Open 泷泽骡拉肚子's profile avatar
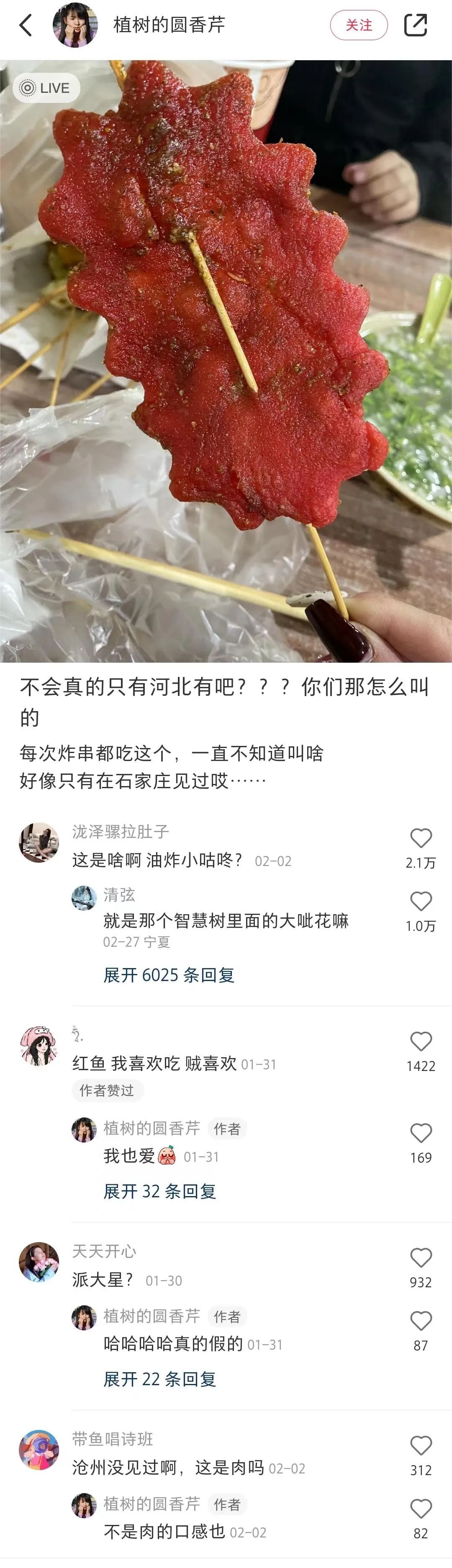The height and width of the screenshot is (1568, 452). (x=39, y=843)
